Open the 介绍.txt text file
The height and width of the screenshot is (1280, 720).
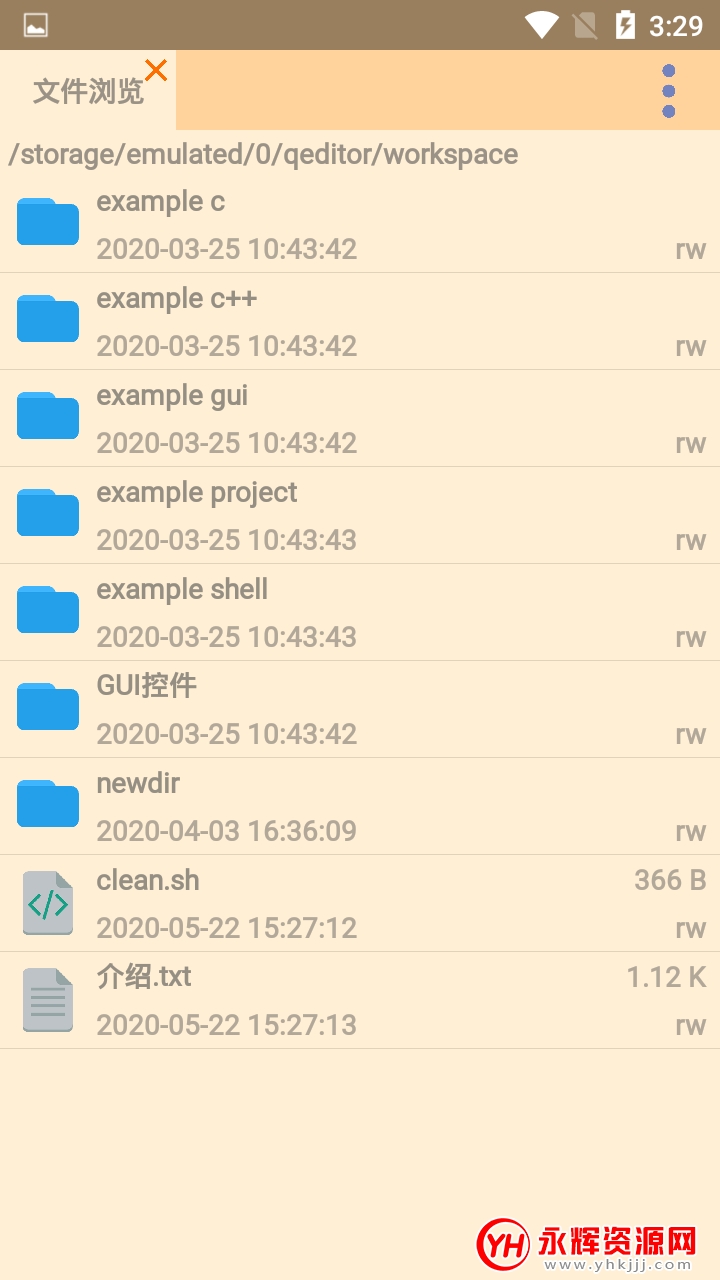pos(360,1001)
